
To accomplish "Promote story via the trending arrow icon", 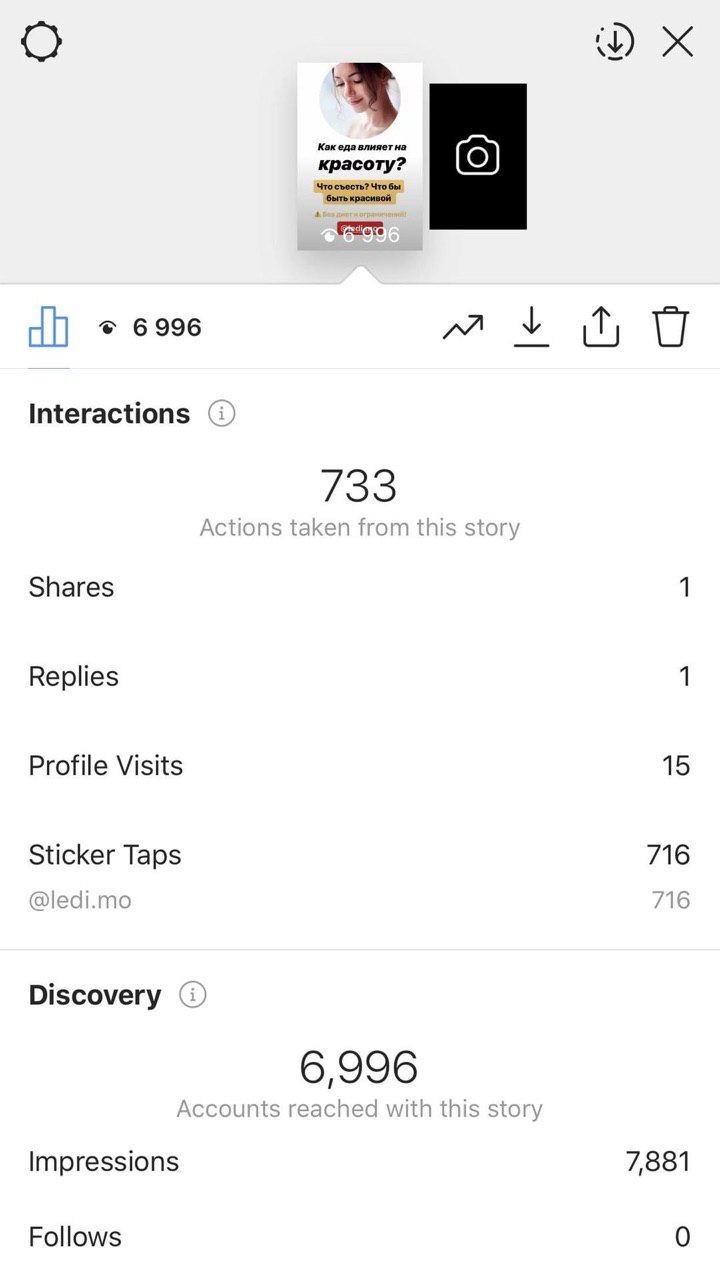I will point(463,327).
